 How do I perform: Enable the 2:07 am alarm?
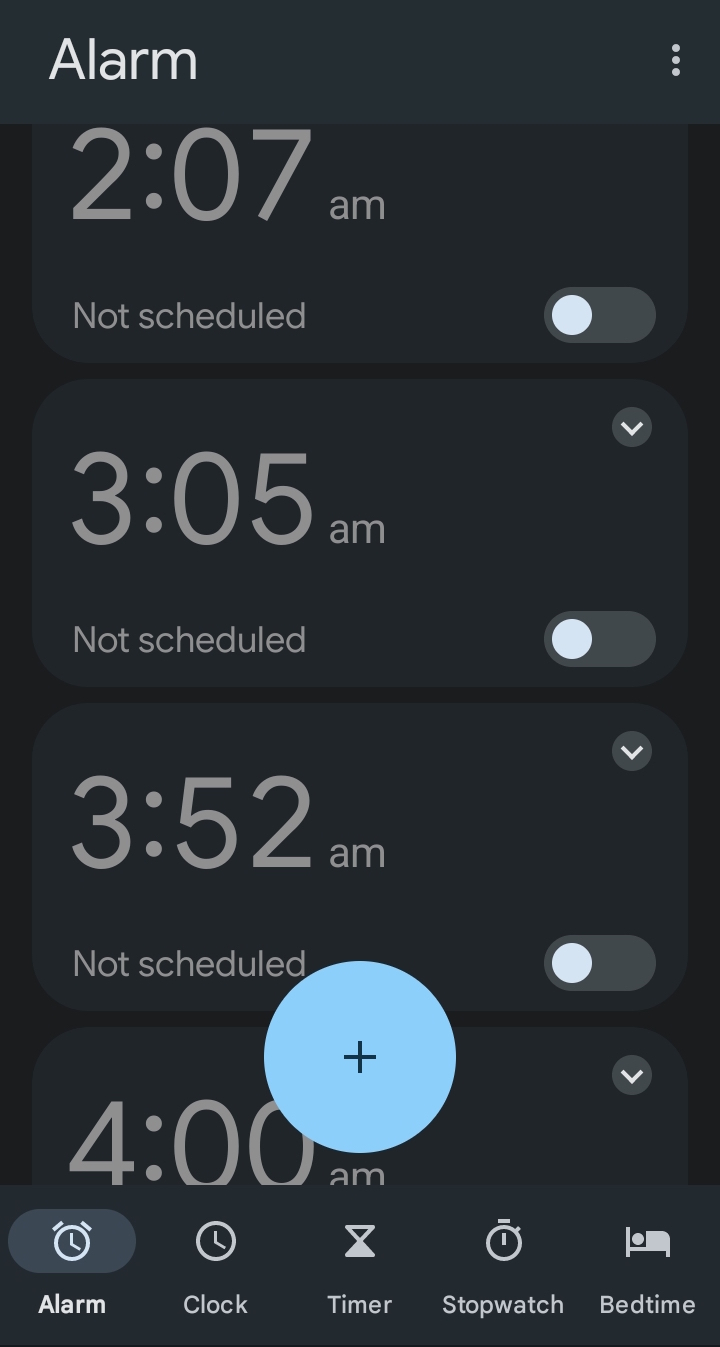click(x=600, y=315)
